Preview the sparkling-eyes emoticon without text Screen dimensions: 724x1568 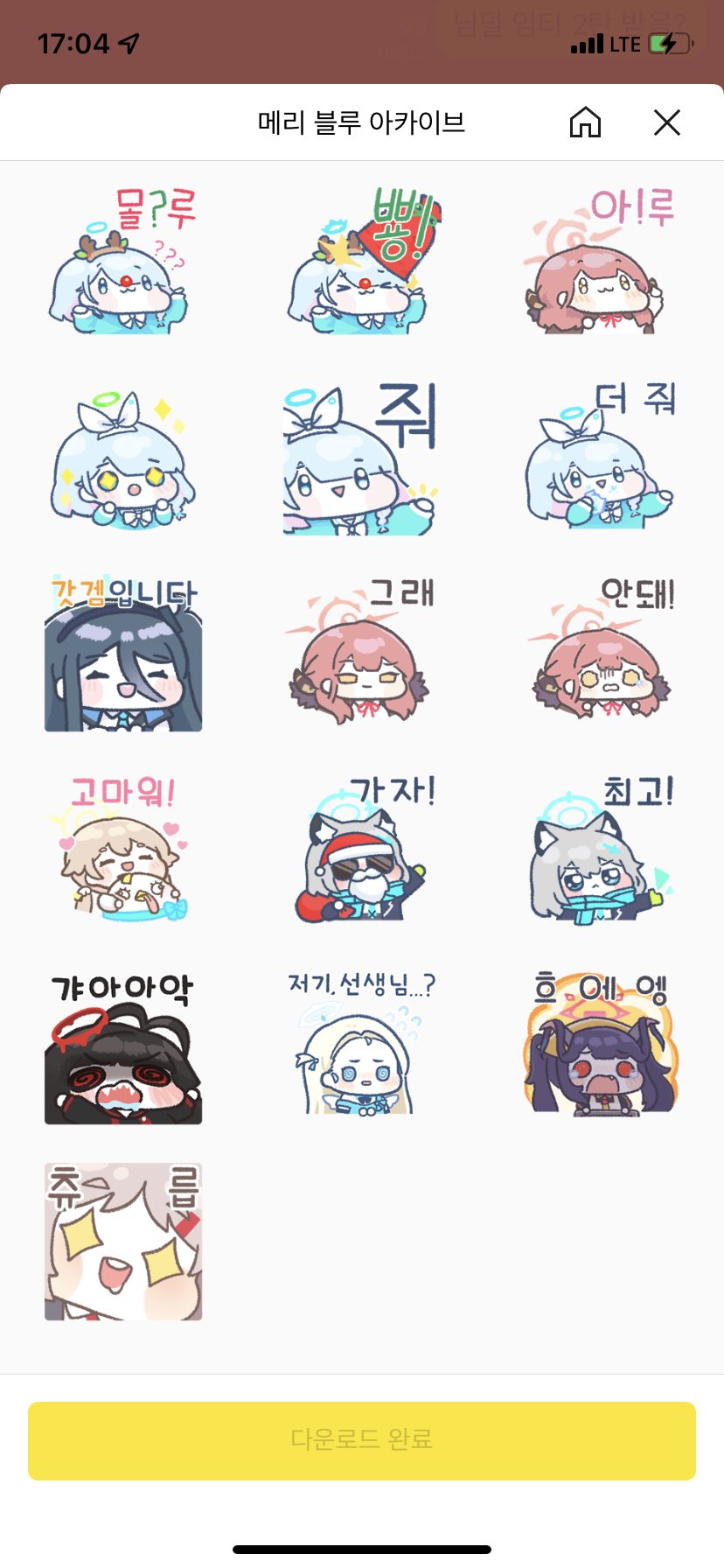[x=122, y=458]
